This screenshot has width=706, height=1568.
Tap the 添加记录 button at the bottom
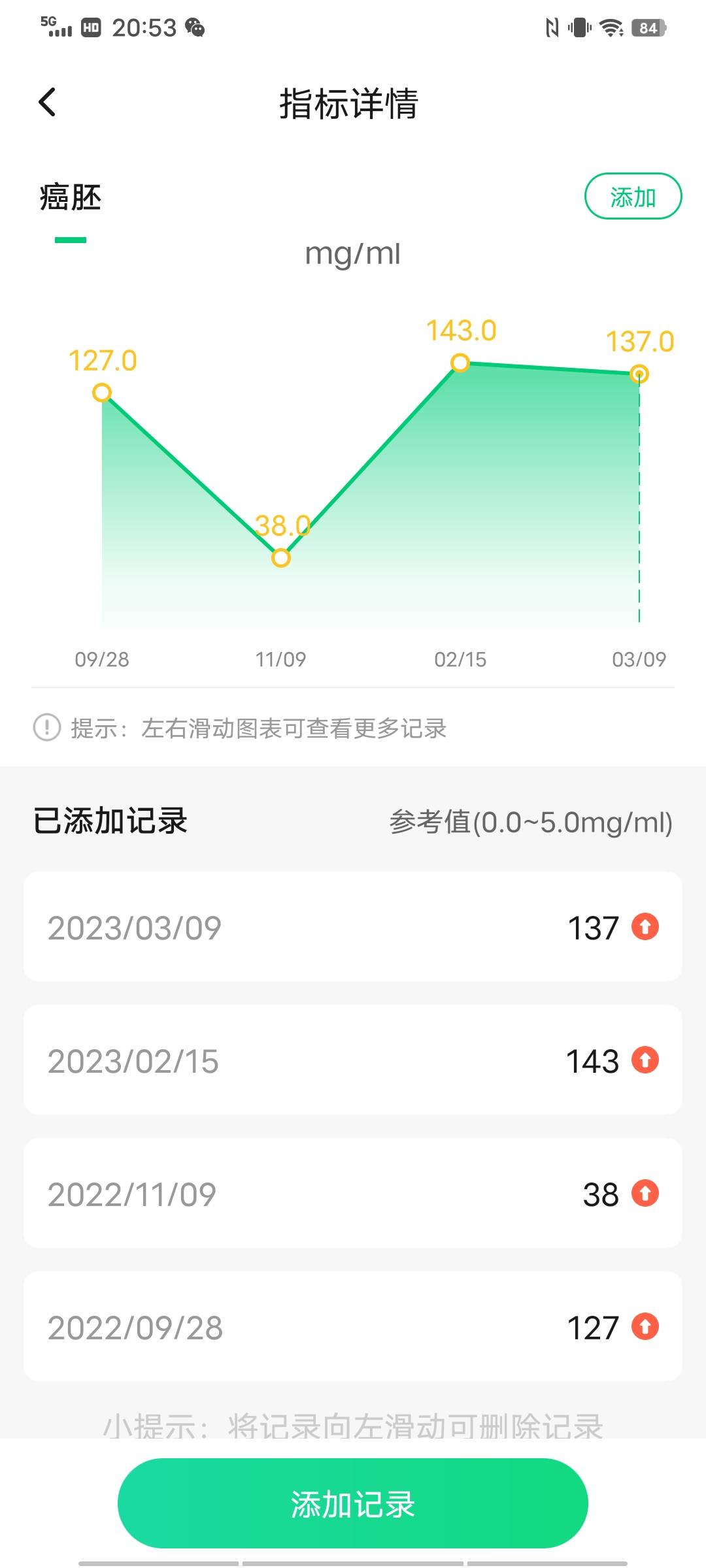click(x=352, y=1503)
